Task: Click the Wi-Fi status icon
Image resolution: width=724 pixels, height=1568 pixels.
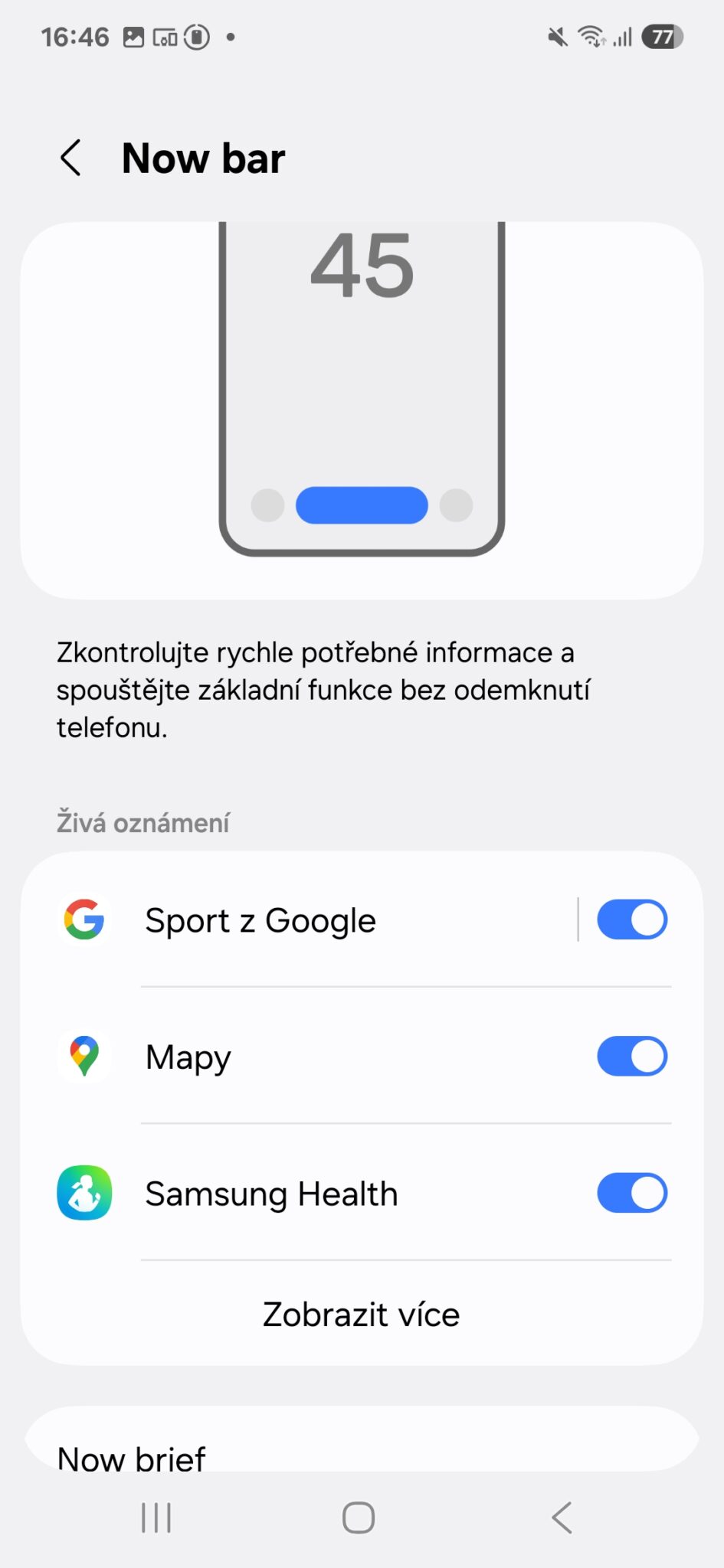Action: tap(590, 35)
